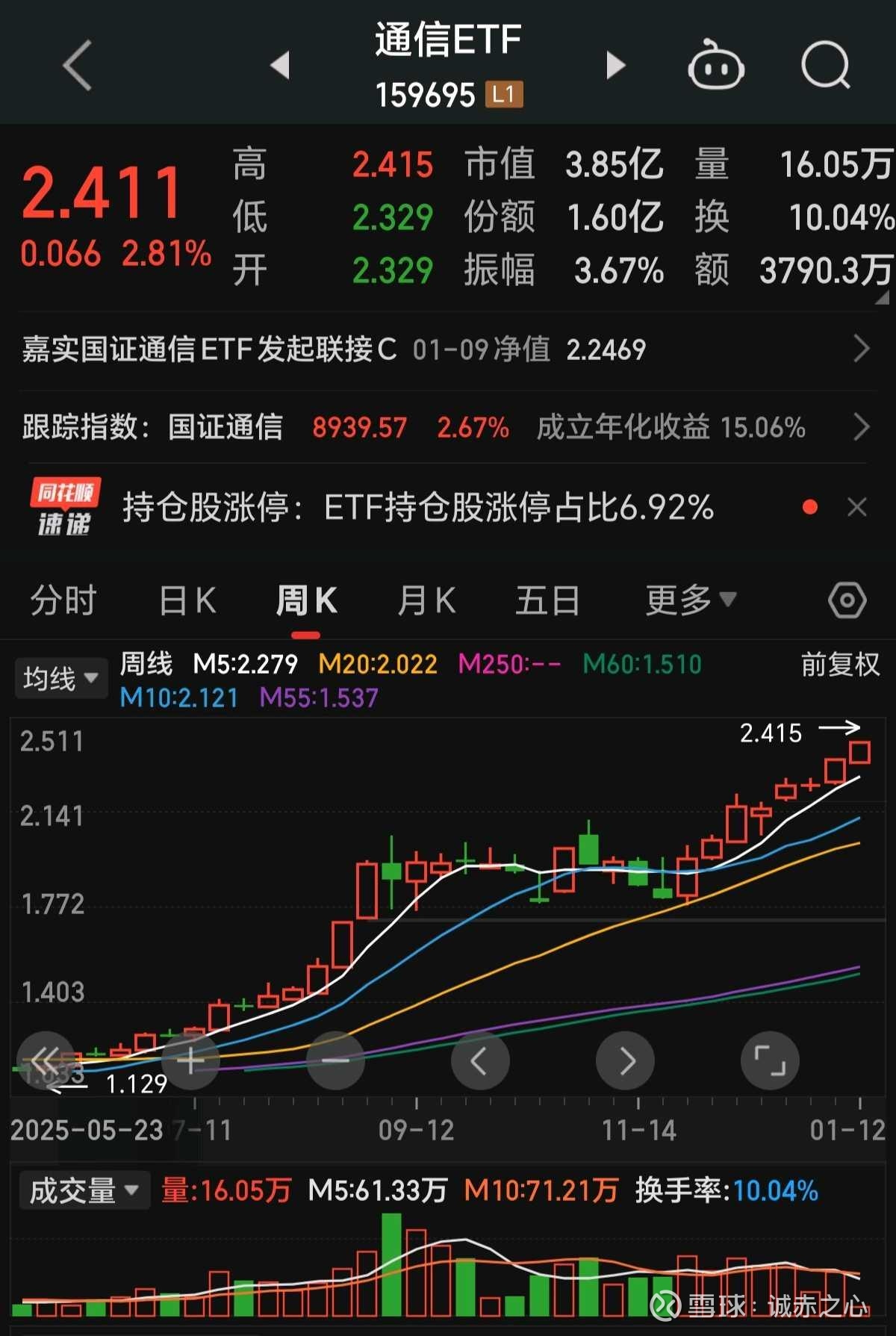Expand chart to full screen
The width and height of the screenshot is (896, 1336).
coord(769,1060)
